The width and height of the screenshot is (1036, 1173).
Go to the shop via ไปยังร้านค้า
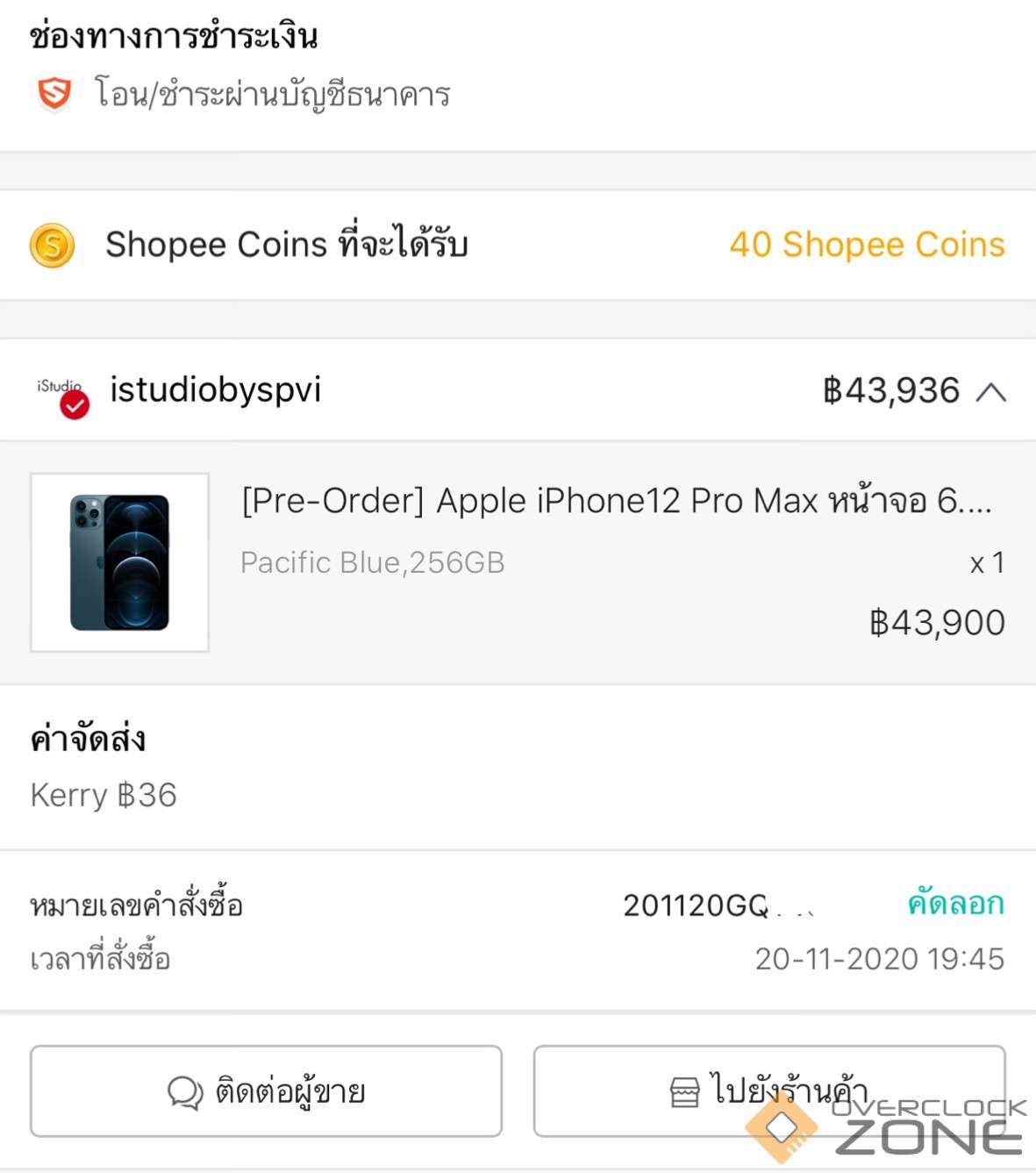click(x=768, y=1091)
